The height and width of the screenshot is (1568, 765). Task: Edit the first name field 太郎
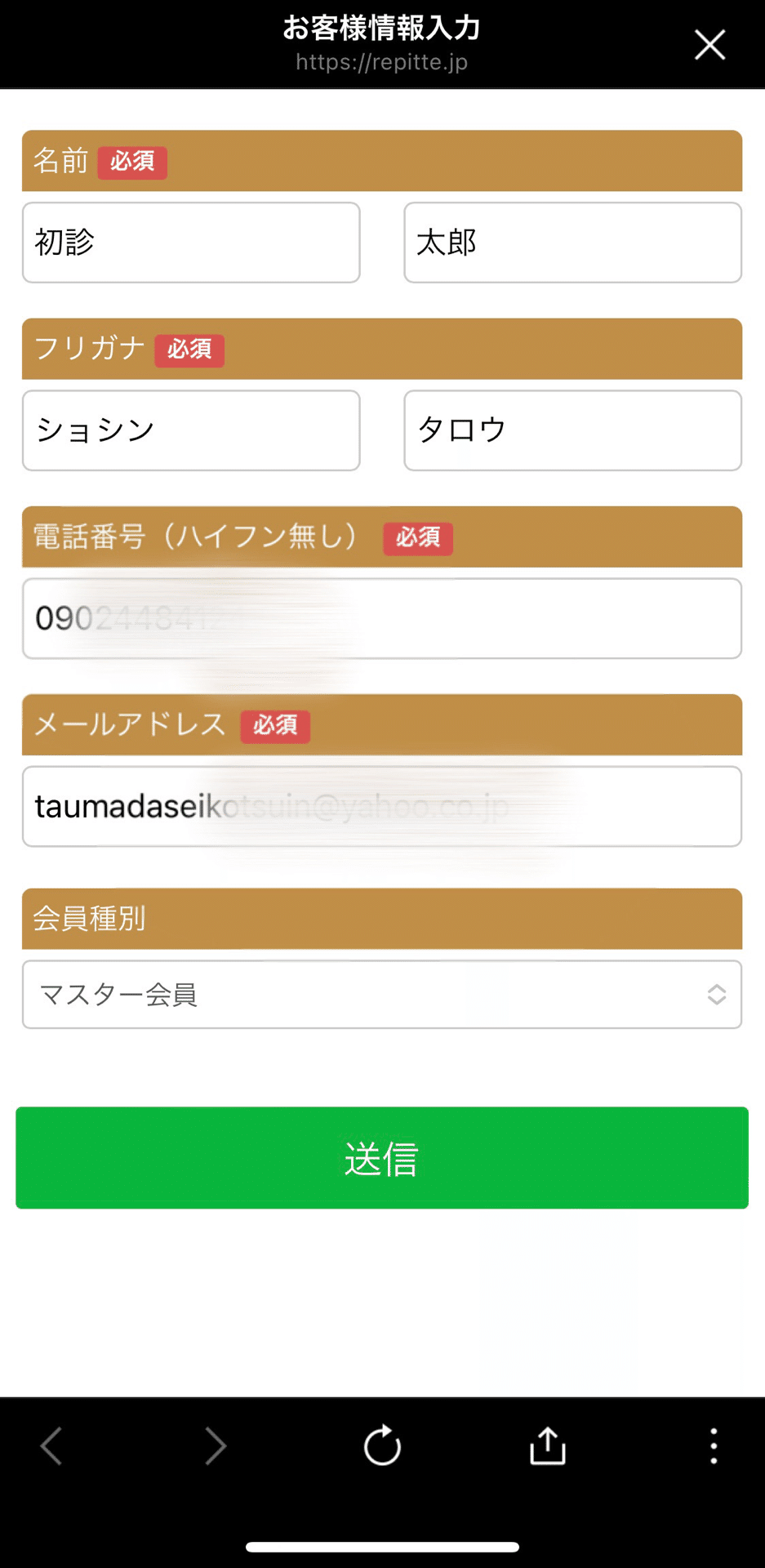572,243
